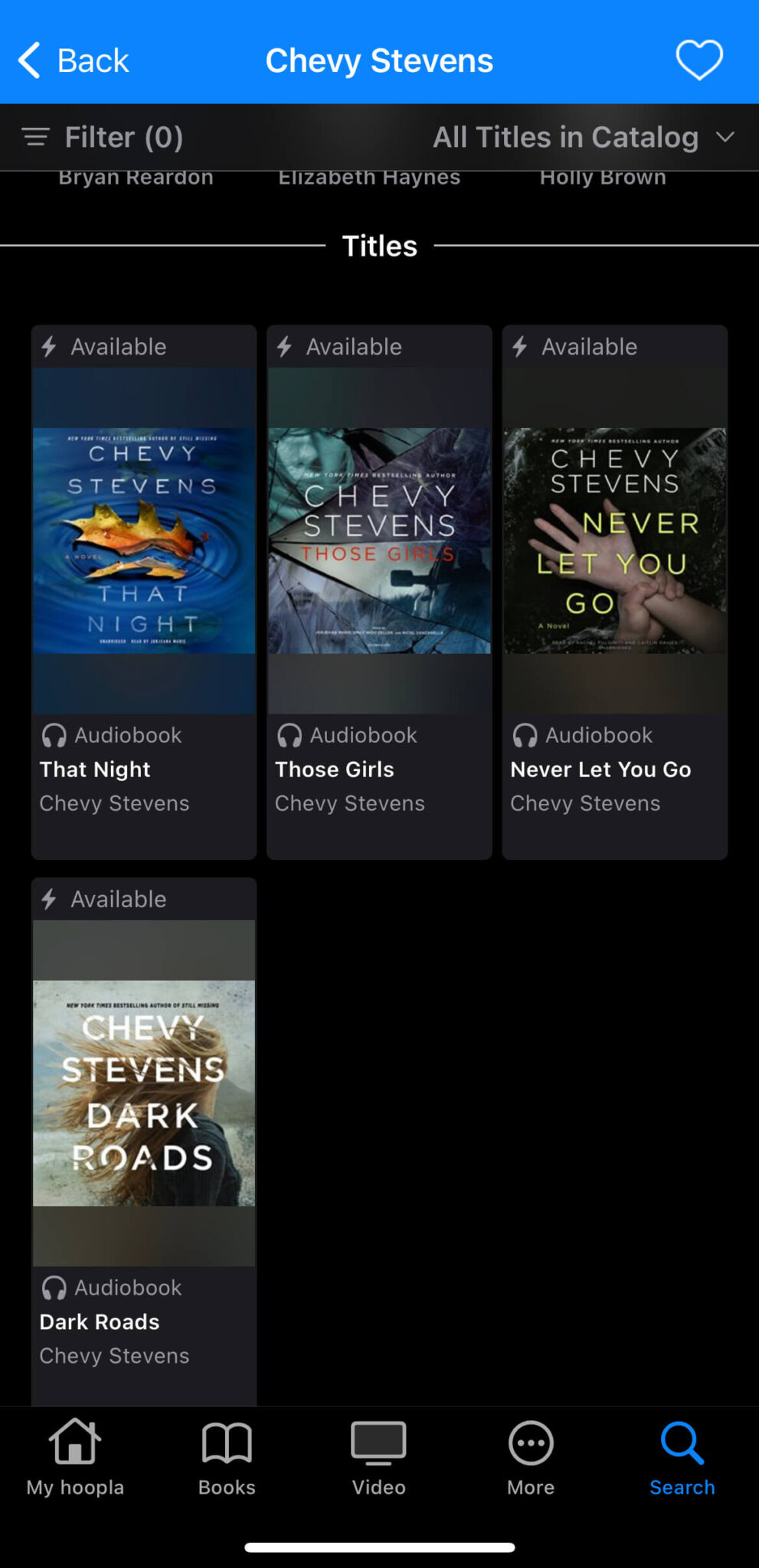Screen dimensions: 759x1568
Task: Open related author Bryan Reardon
Action: pos(136,178)
